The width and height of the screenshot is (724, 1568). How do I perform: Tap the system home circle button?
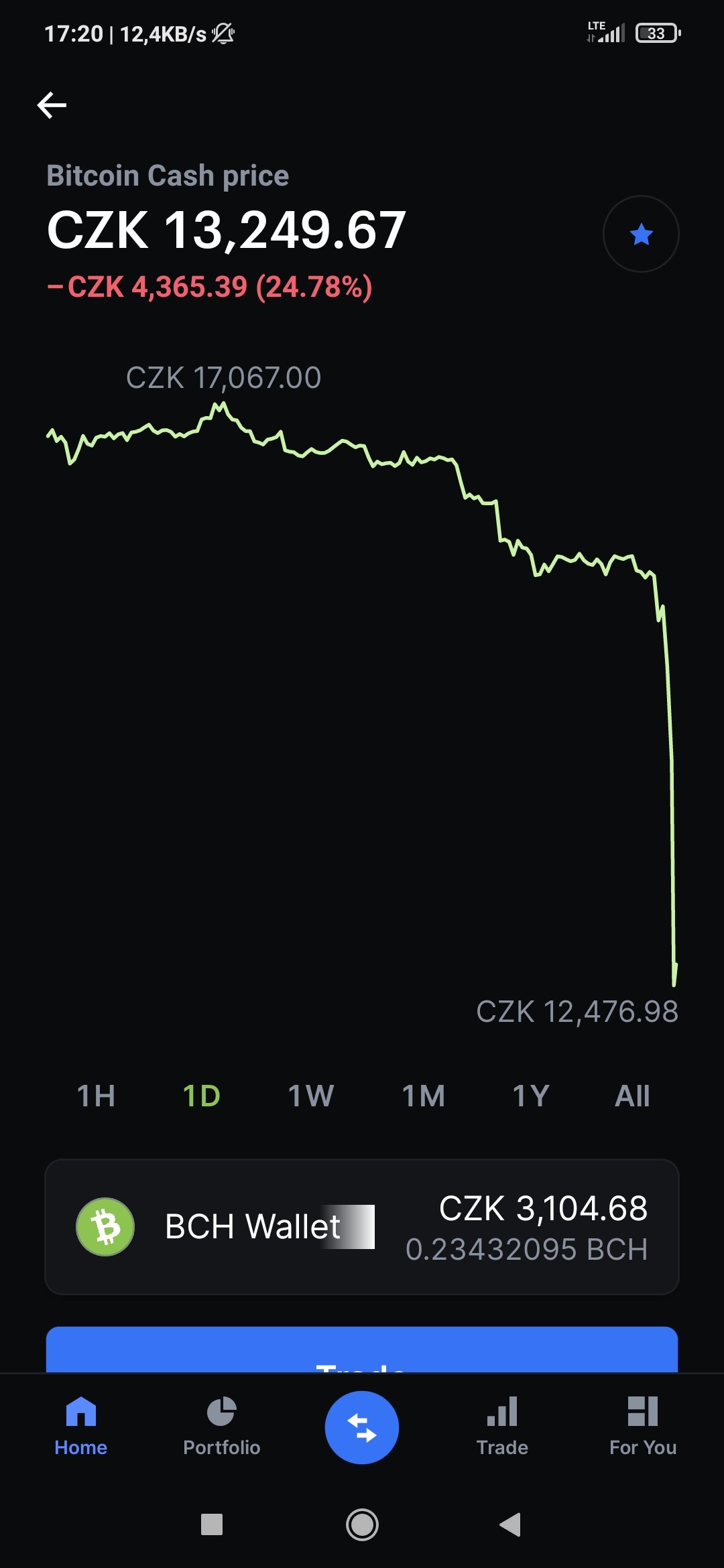point(362,1525)
